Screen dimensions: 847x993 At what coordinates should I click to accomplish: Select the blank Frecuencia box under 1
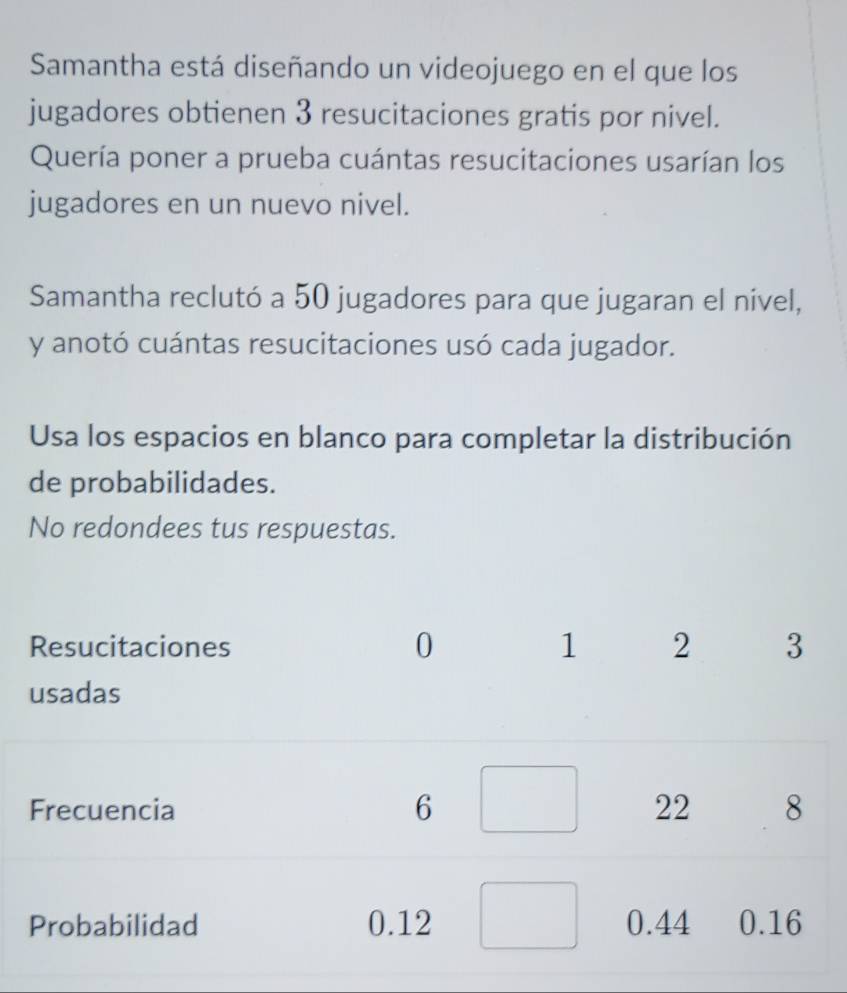pyautogui.click(x=530, y=800)
